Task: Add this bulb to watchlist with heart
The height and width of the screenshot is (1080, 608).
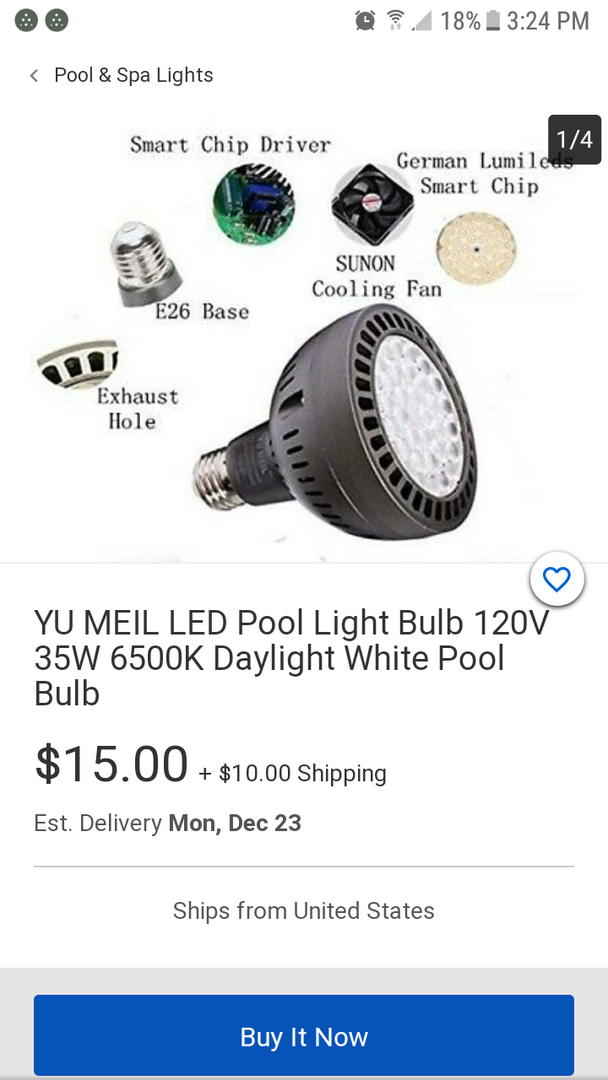Action: tap(557, 579)
